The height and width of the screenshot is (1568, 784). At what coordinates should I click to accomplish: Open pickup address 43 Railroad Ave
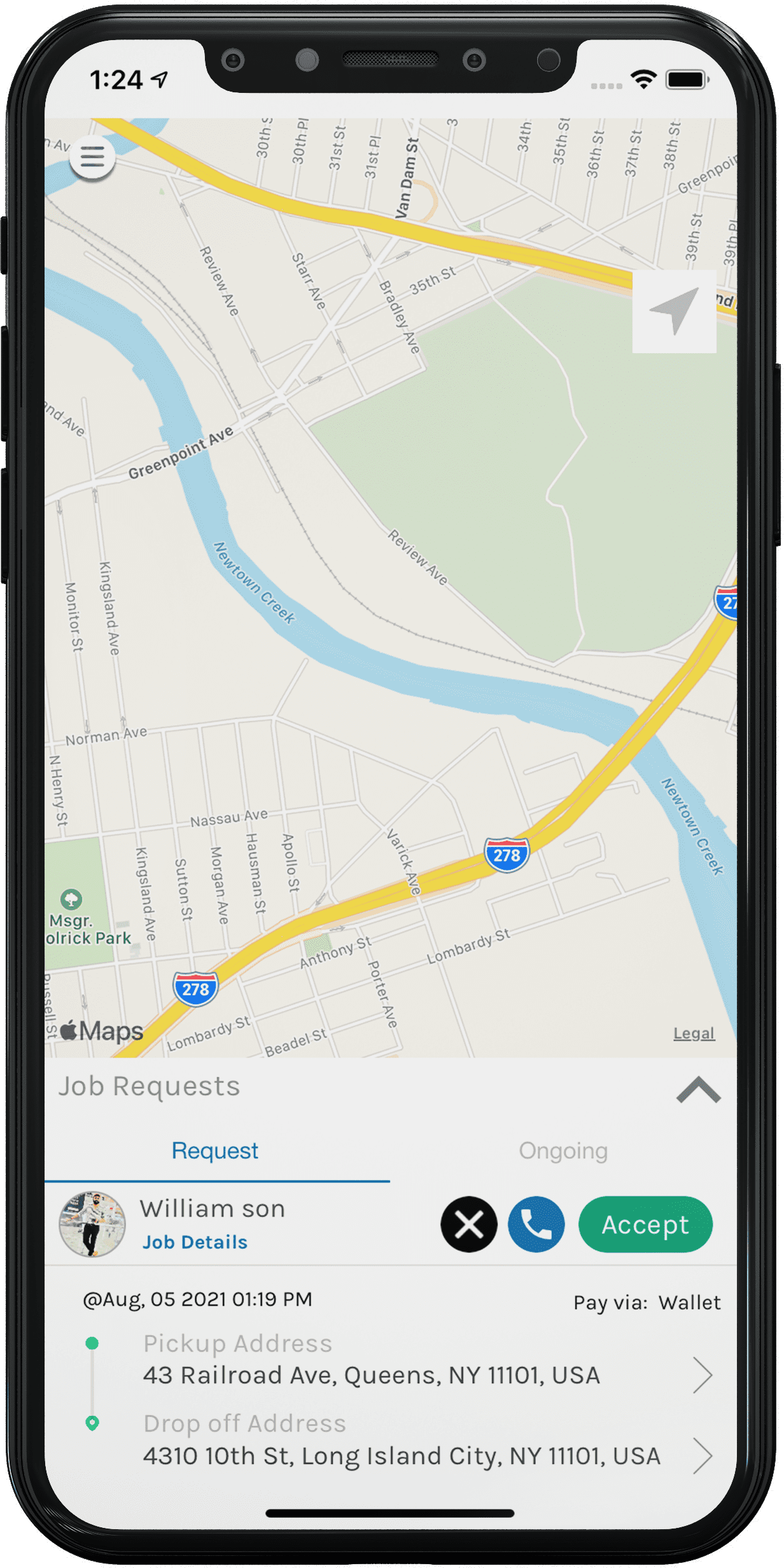(398, 1362)
